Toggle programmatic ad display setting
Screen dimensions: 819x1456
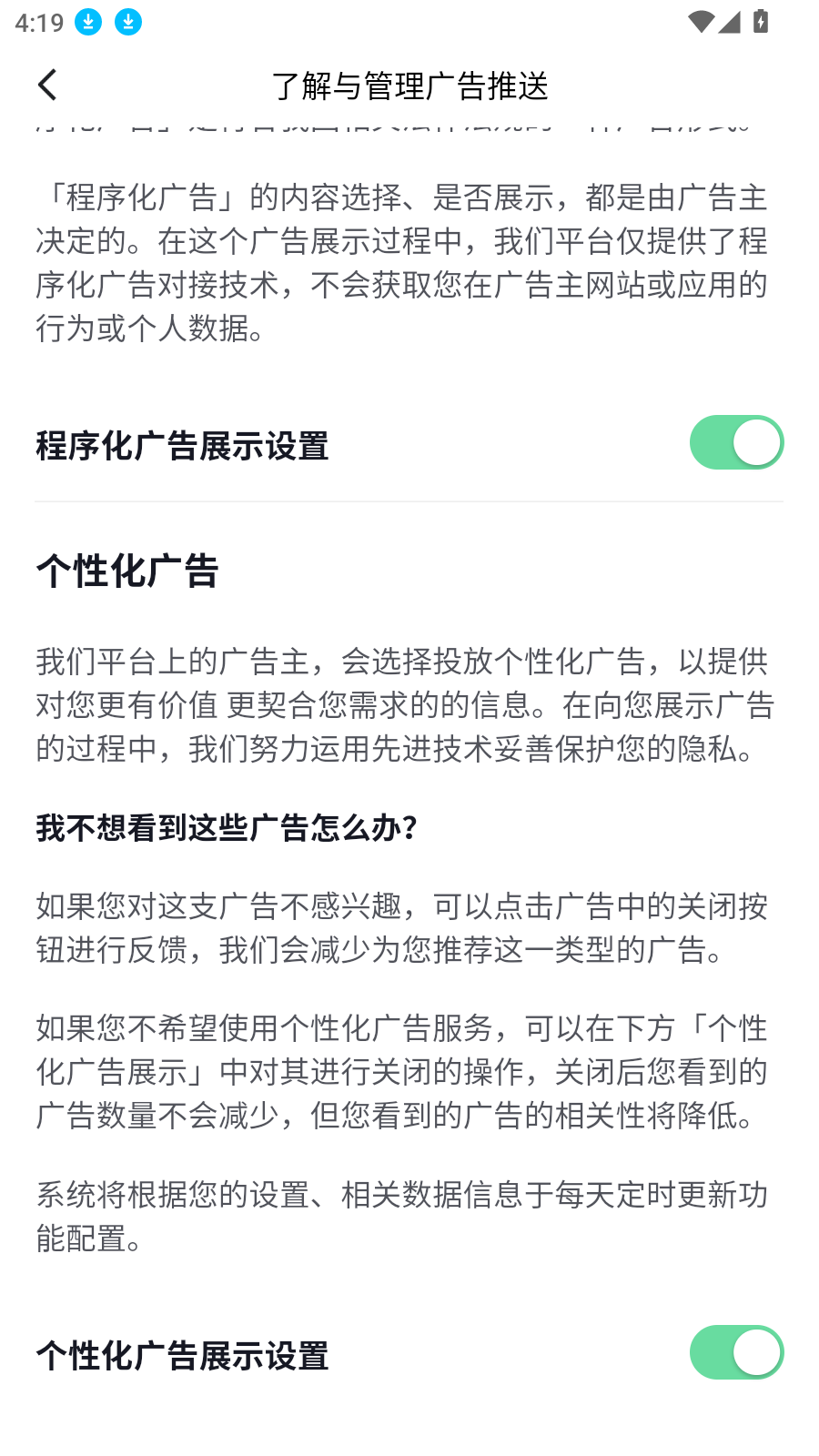point(736,442)
